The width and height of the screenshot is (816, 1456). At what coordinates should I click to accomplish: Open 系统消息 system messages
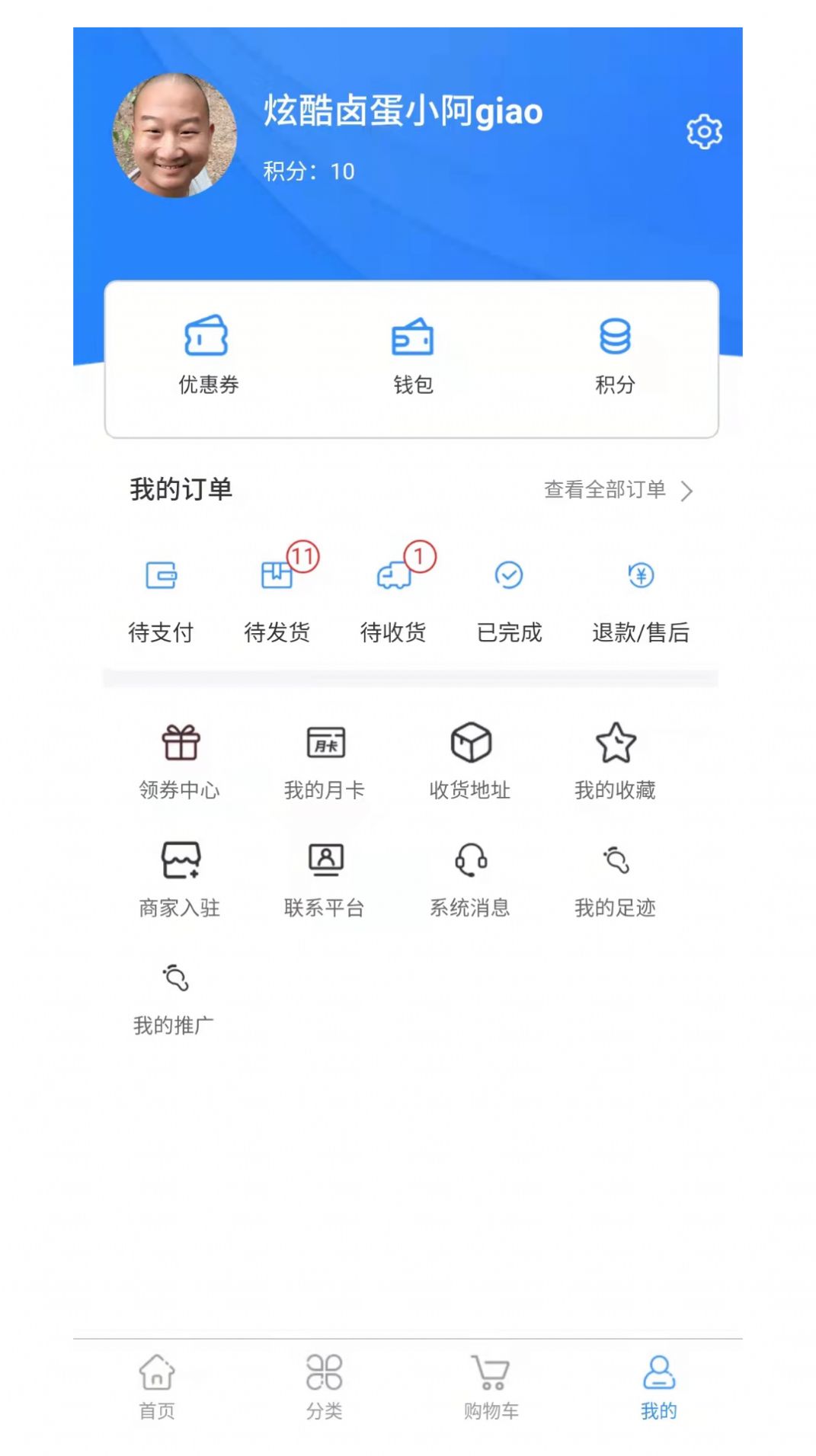[x=470, y=879]
